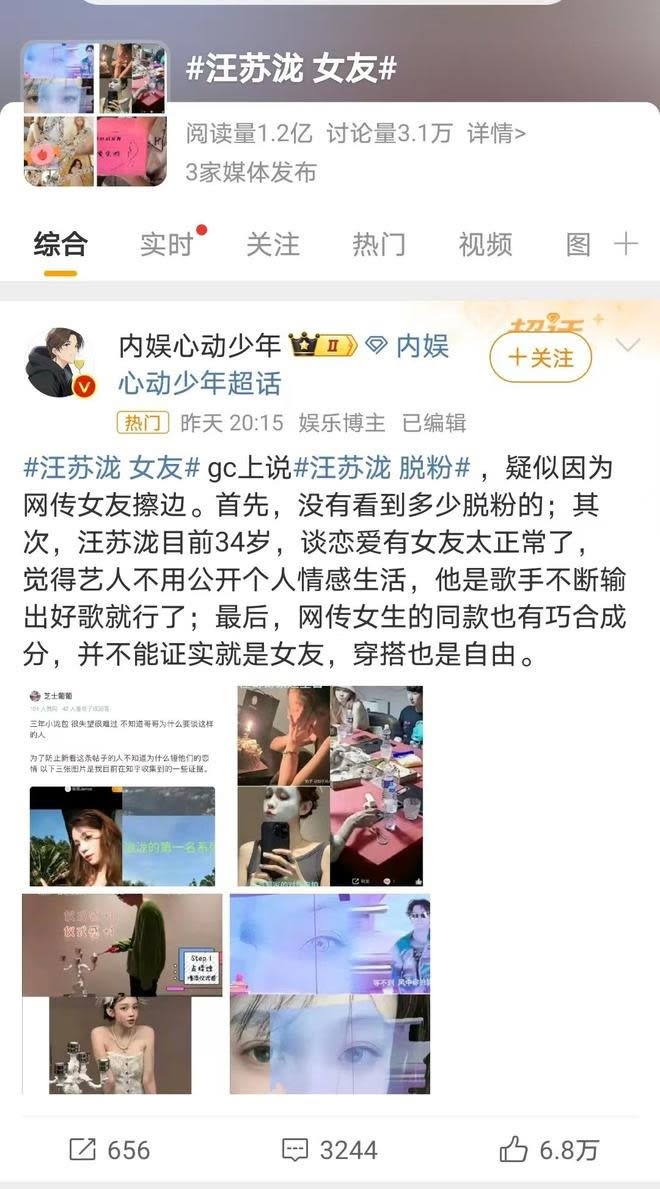Follow 内娱心动少年 with the +关注 button
The width and height of the screenshot is (660, 1189).
540,357
